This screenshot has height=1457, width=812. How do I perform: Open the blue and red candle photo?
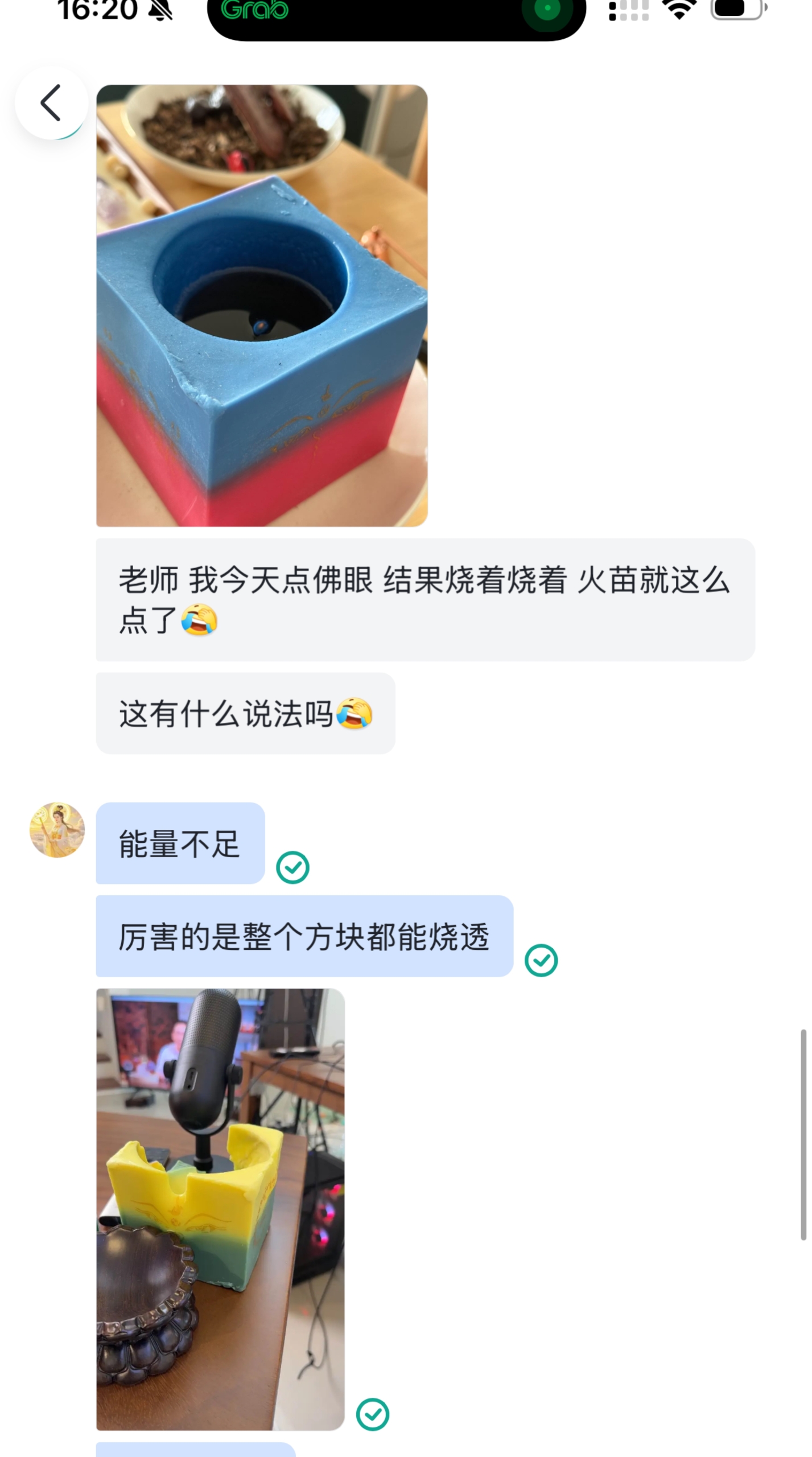click(262, 306)
